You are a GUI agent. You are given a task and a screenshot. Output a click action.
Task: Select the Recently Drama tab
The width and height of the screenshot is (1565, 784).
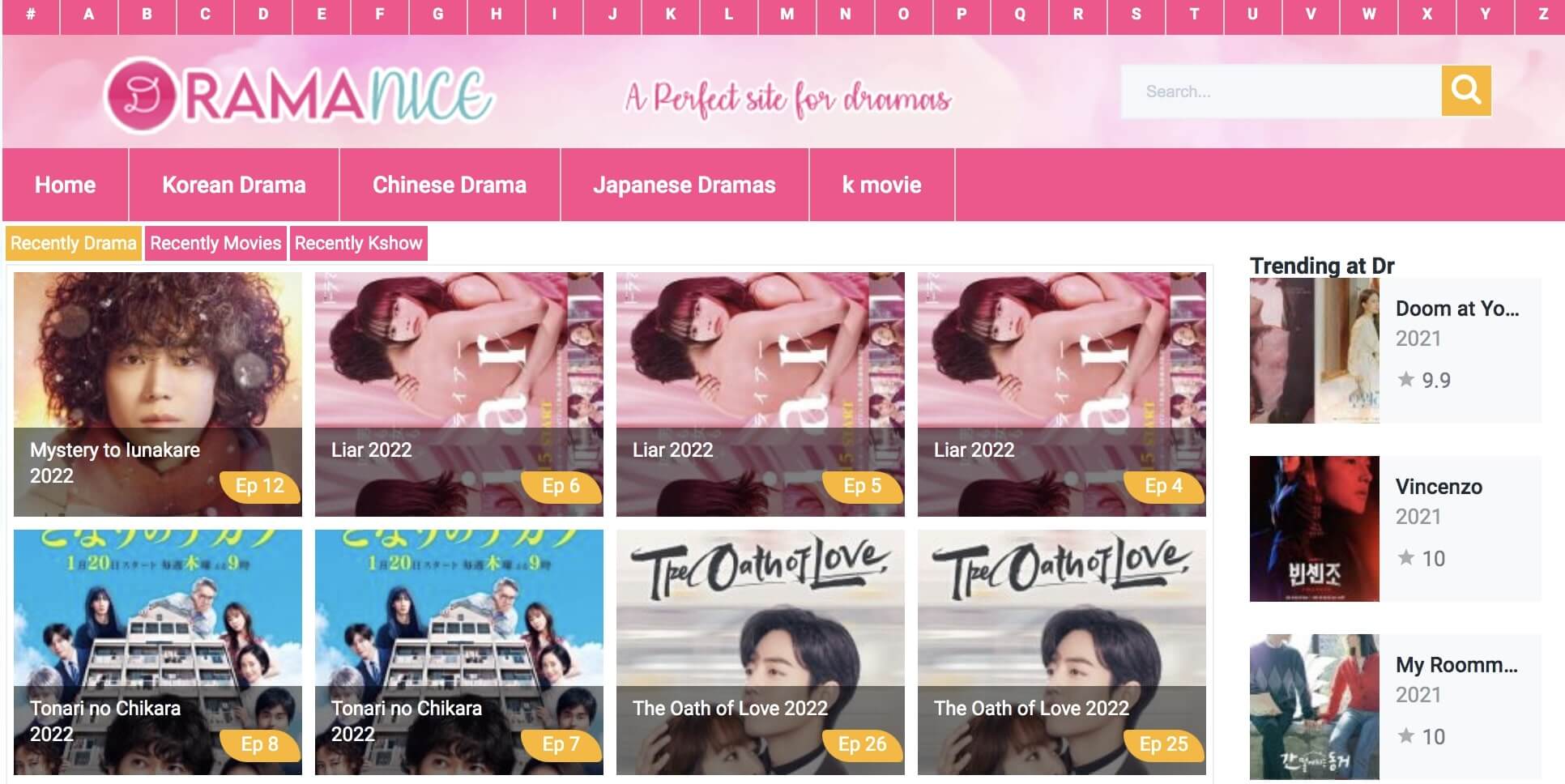(73, 243)
